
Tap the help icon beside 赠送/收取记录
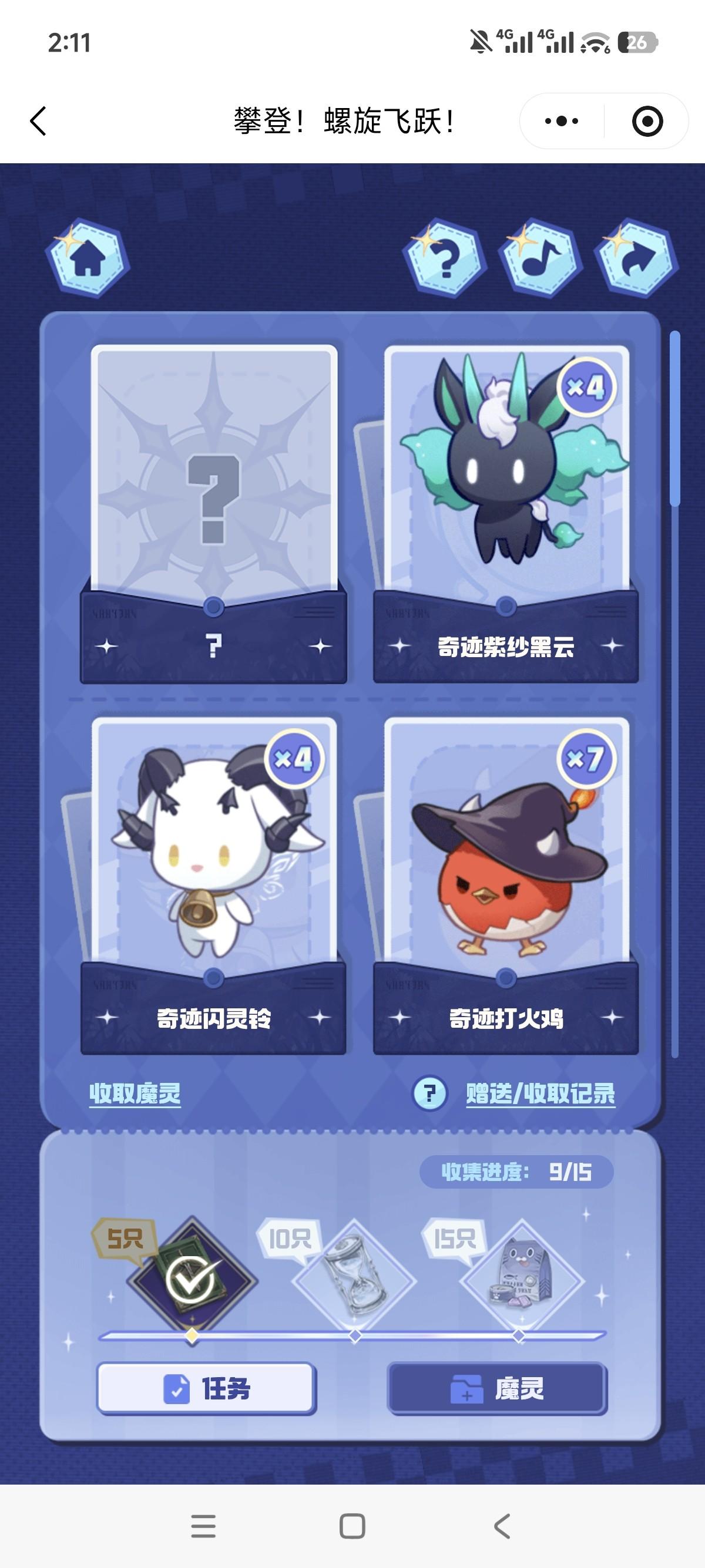[430, 1094]
